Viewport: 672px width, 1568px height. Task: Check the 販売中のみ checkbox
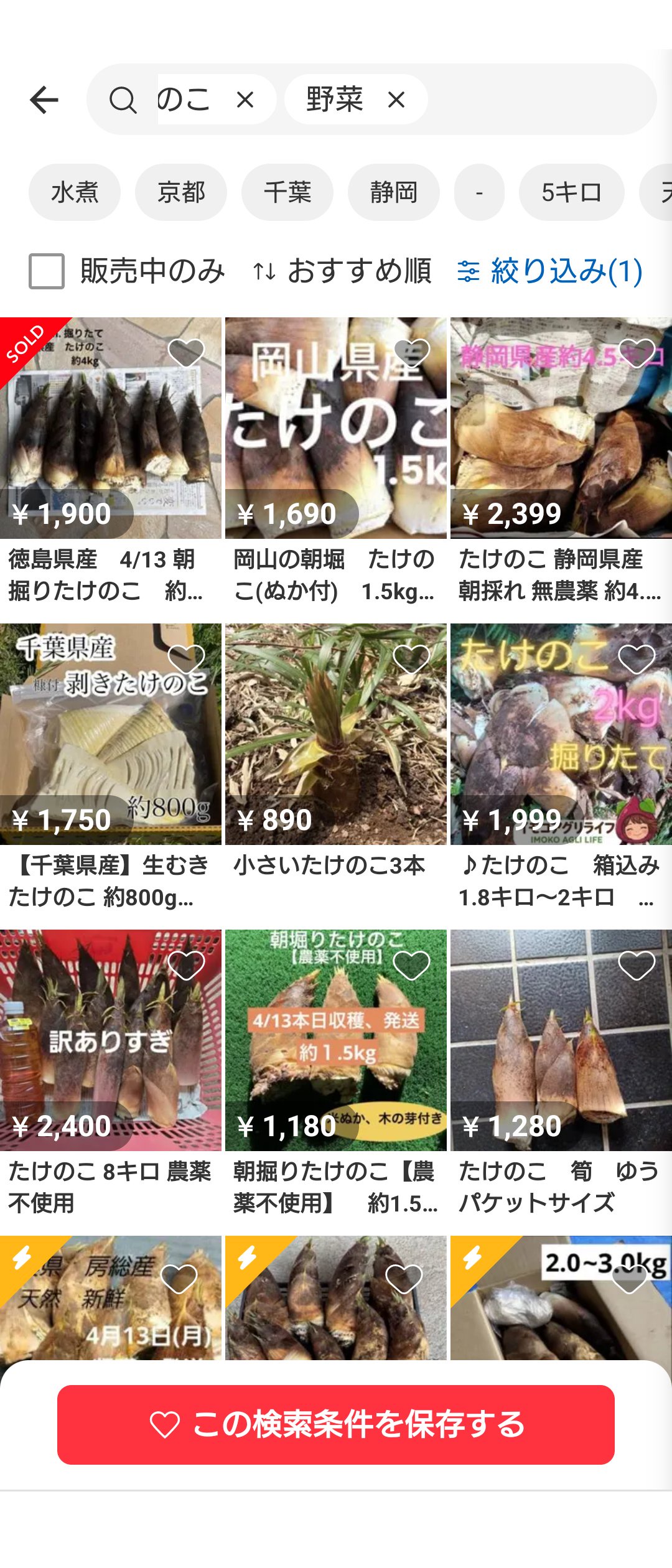point(47,271)
